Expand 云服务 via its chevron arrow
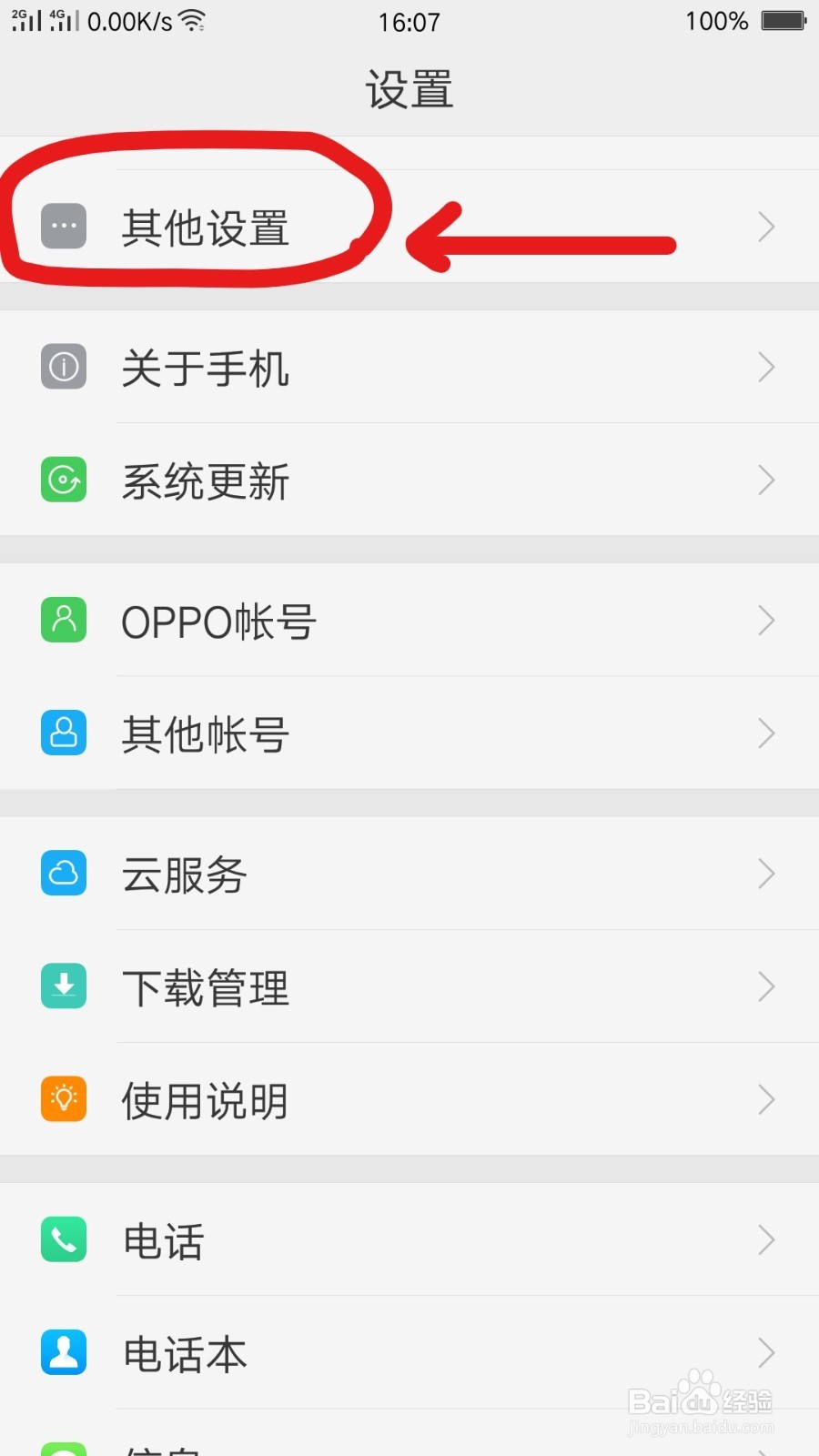This screenshot has height=1456, width=819. click(x=765, y=873)
